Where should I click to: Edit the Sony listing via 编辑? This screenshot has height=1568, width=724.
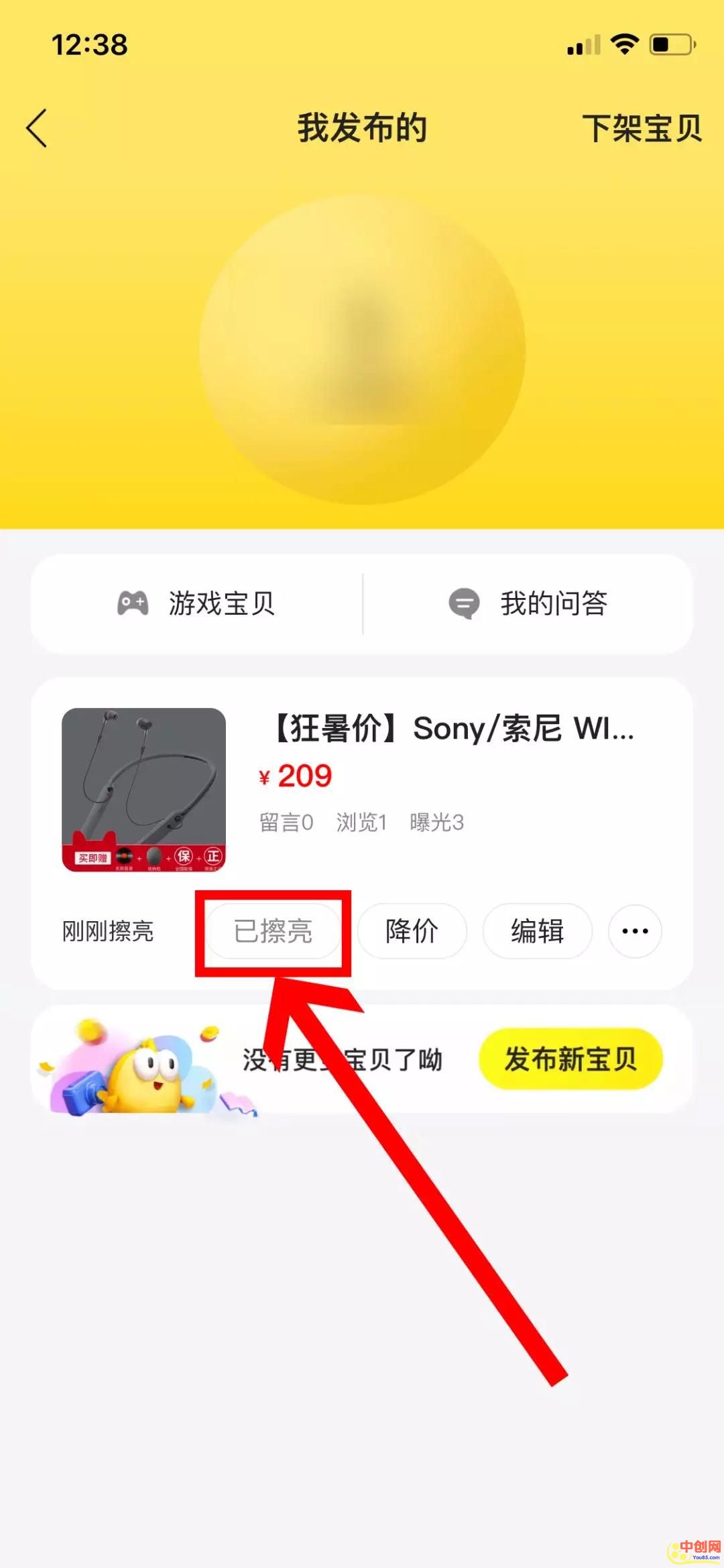tap(537, 931)
